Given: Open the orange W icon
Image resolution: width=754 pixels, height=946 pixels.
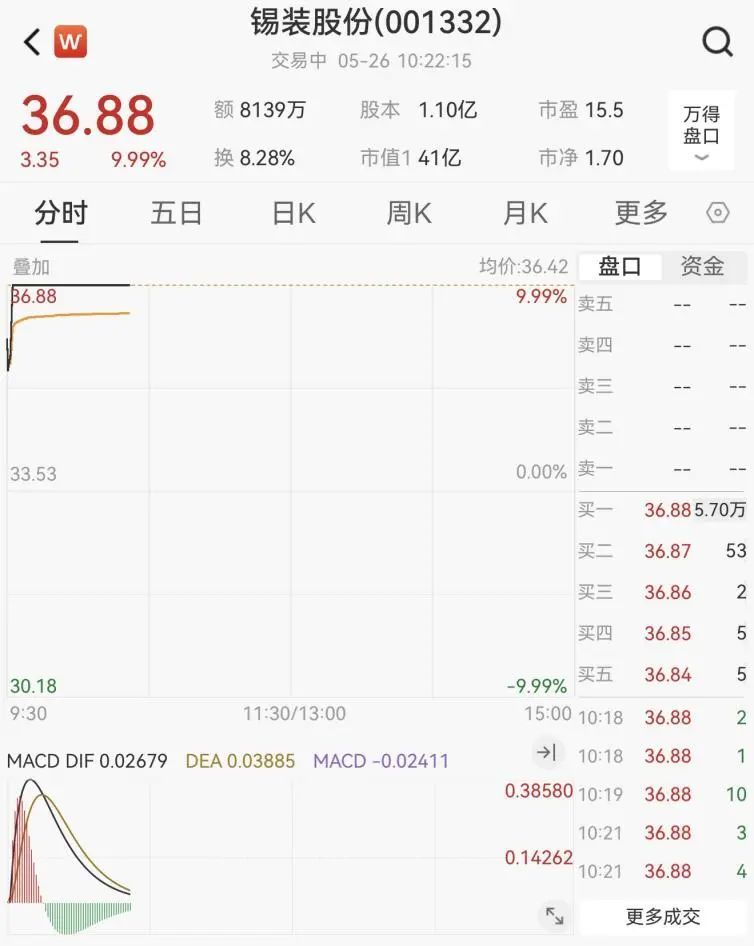Looking at the screenshot, I should point(70,42).
